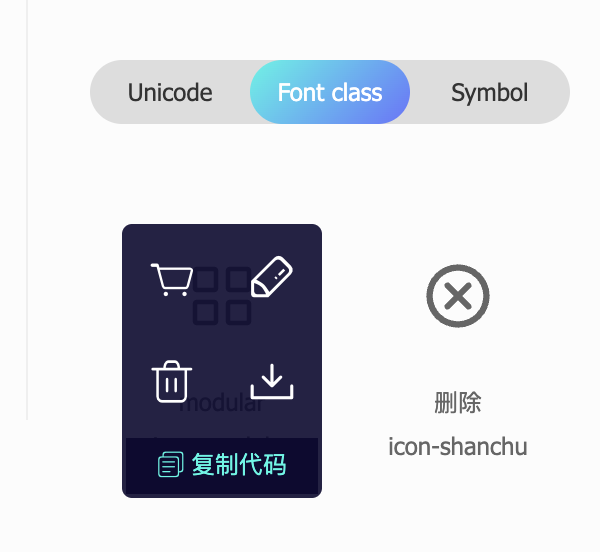Edit the modular icon
The image size is (600, 552).
pyautogui.click(x=271, y=277)
